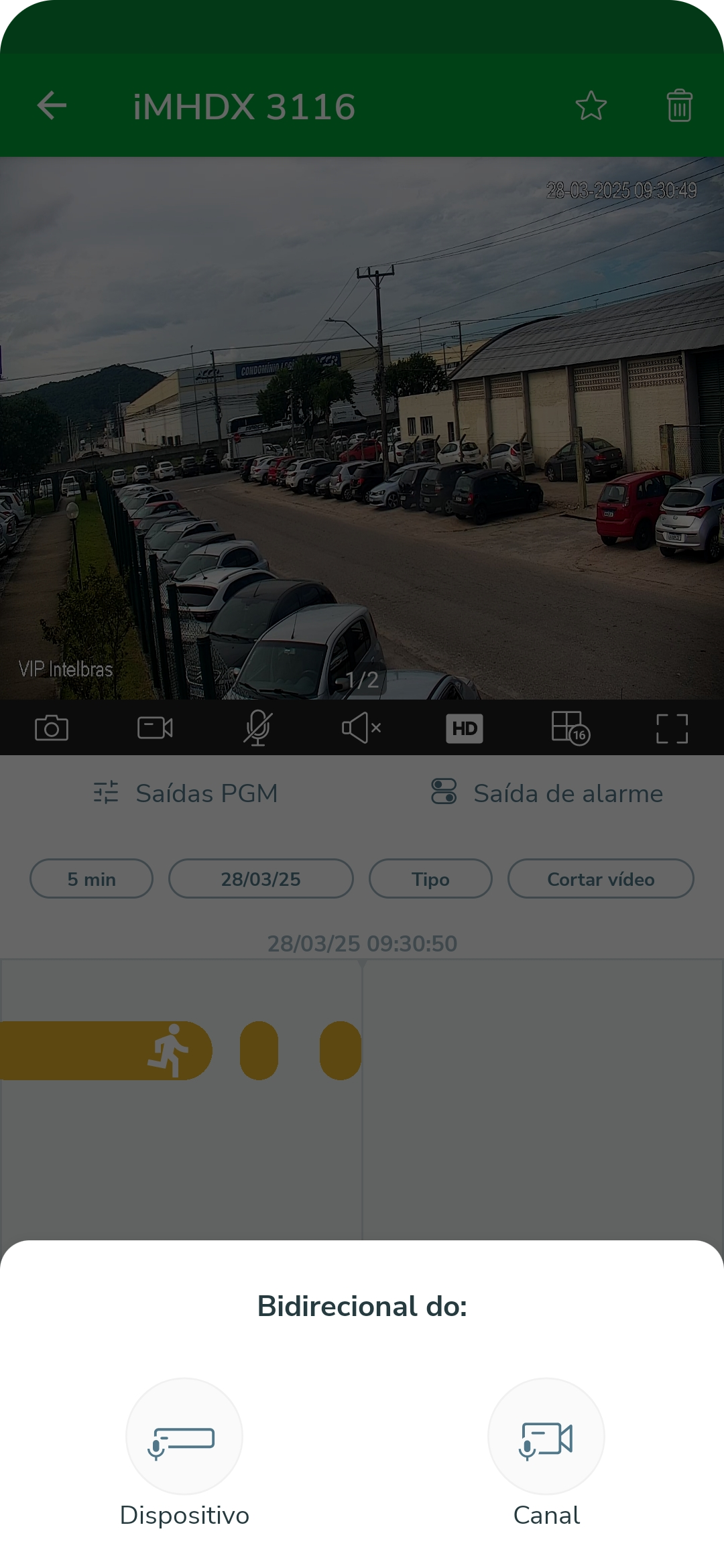This screenshot has width=724, height=1568.
Task: Unmute the speaker icon
Action: [x=361, y=728]
